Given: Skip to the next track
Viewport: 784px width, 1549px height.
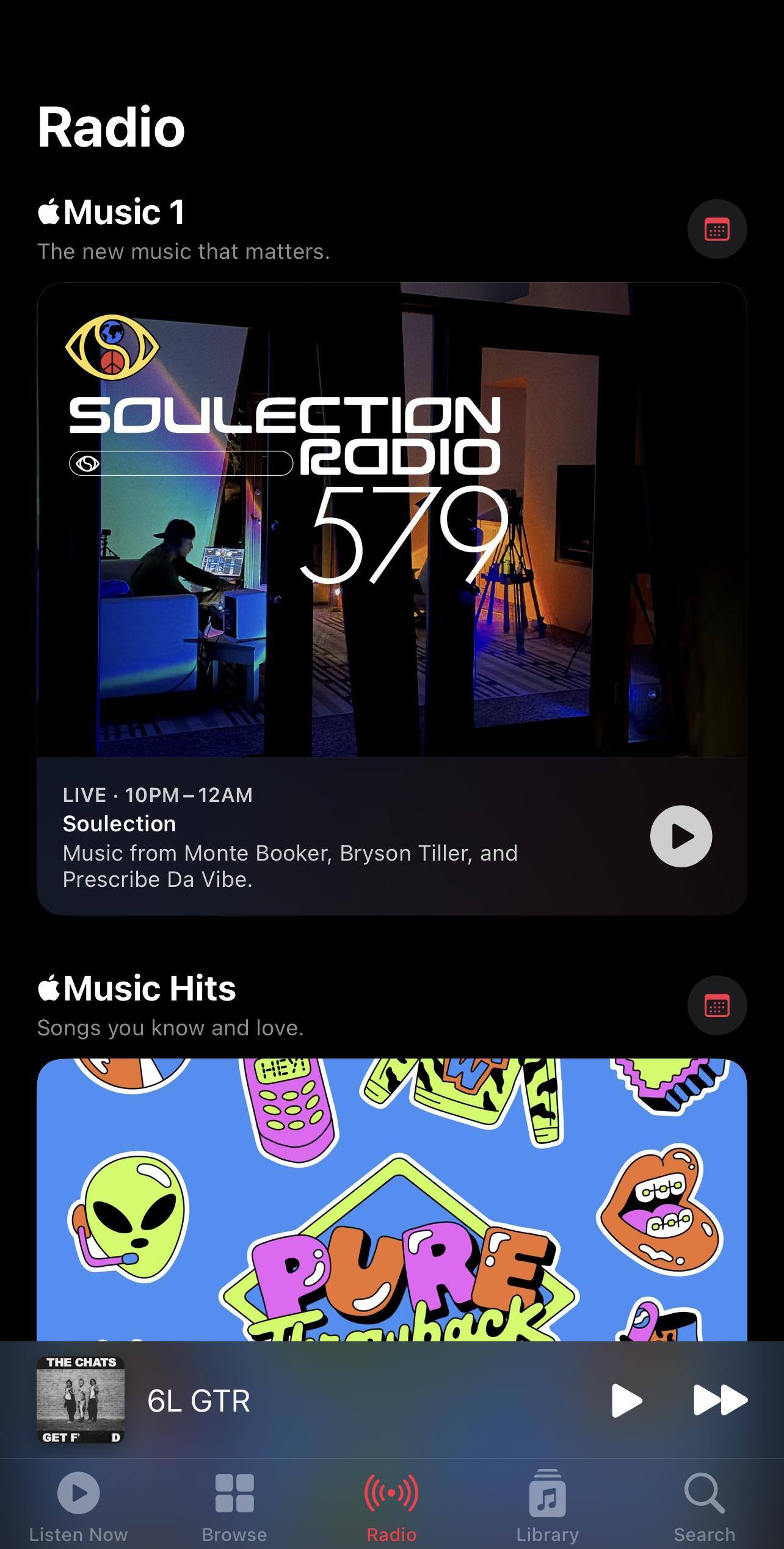Looking at the screenshot, I should pyautogui.click(x=720, y=1400).
